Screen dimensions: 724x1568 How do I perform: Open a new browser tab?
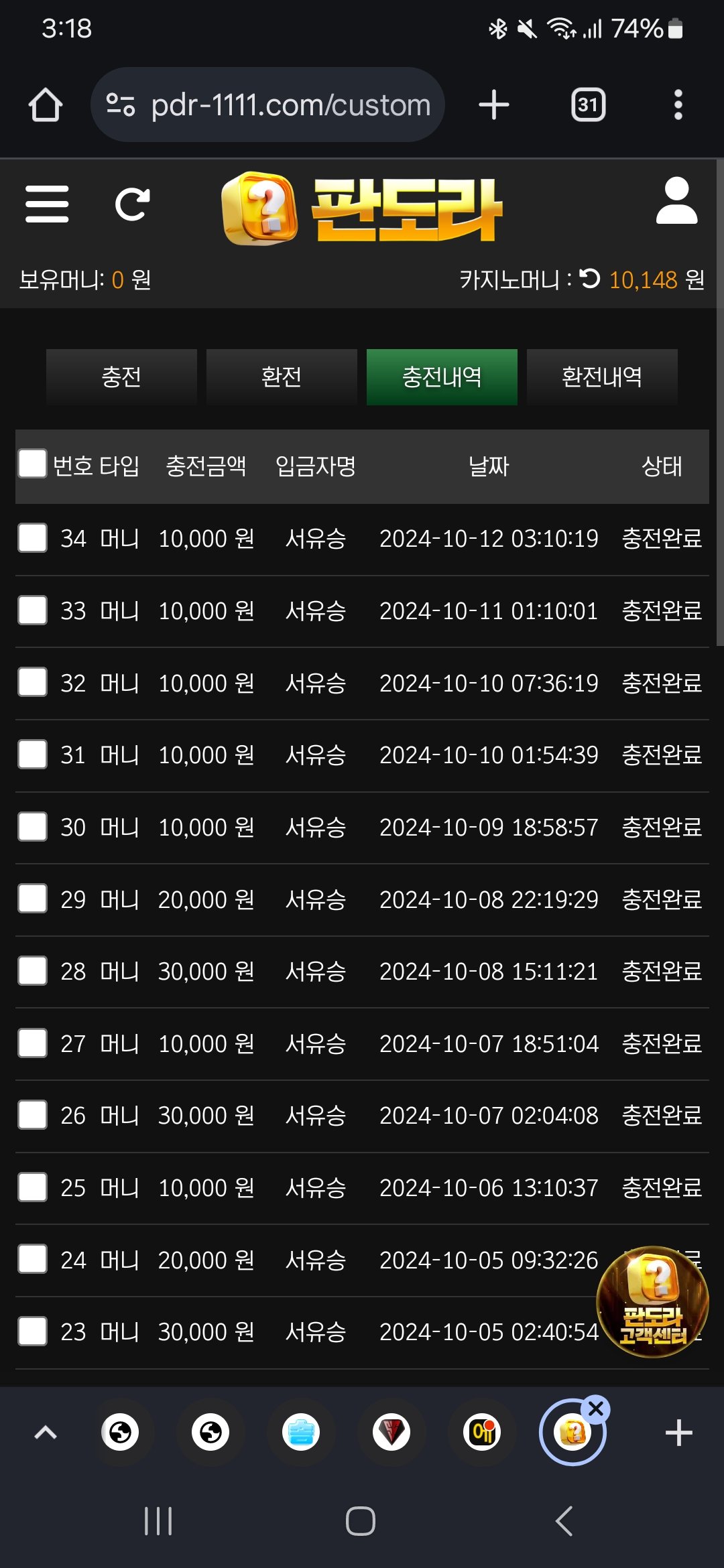[494, 105]
